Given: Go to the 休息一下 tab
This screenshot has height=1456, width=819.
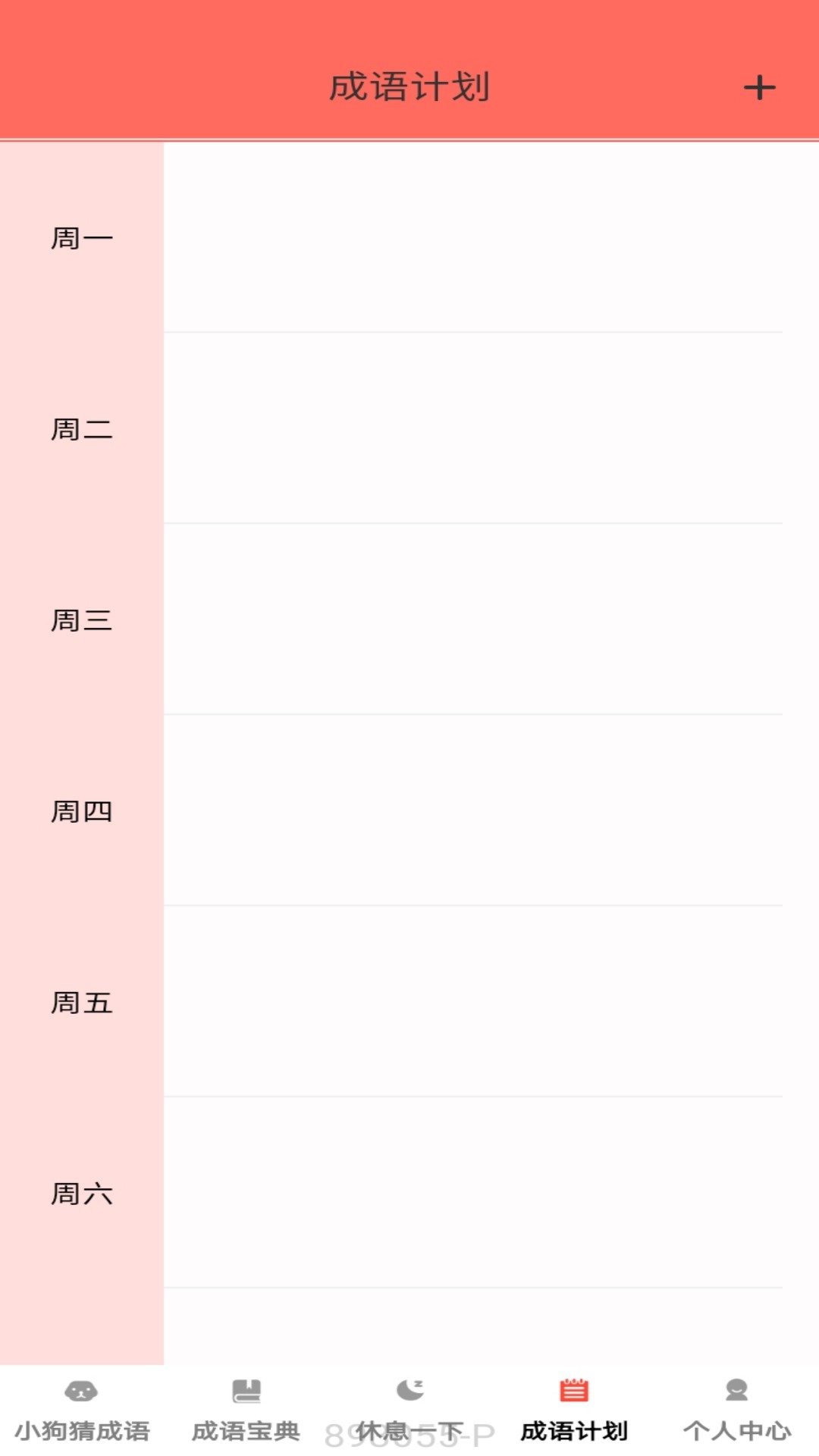Looking at the screenshot, I should pos(409,1410).
